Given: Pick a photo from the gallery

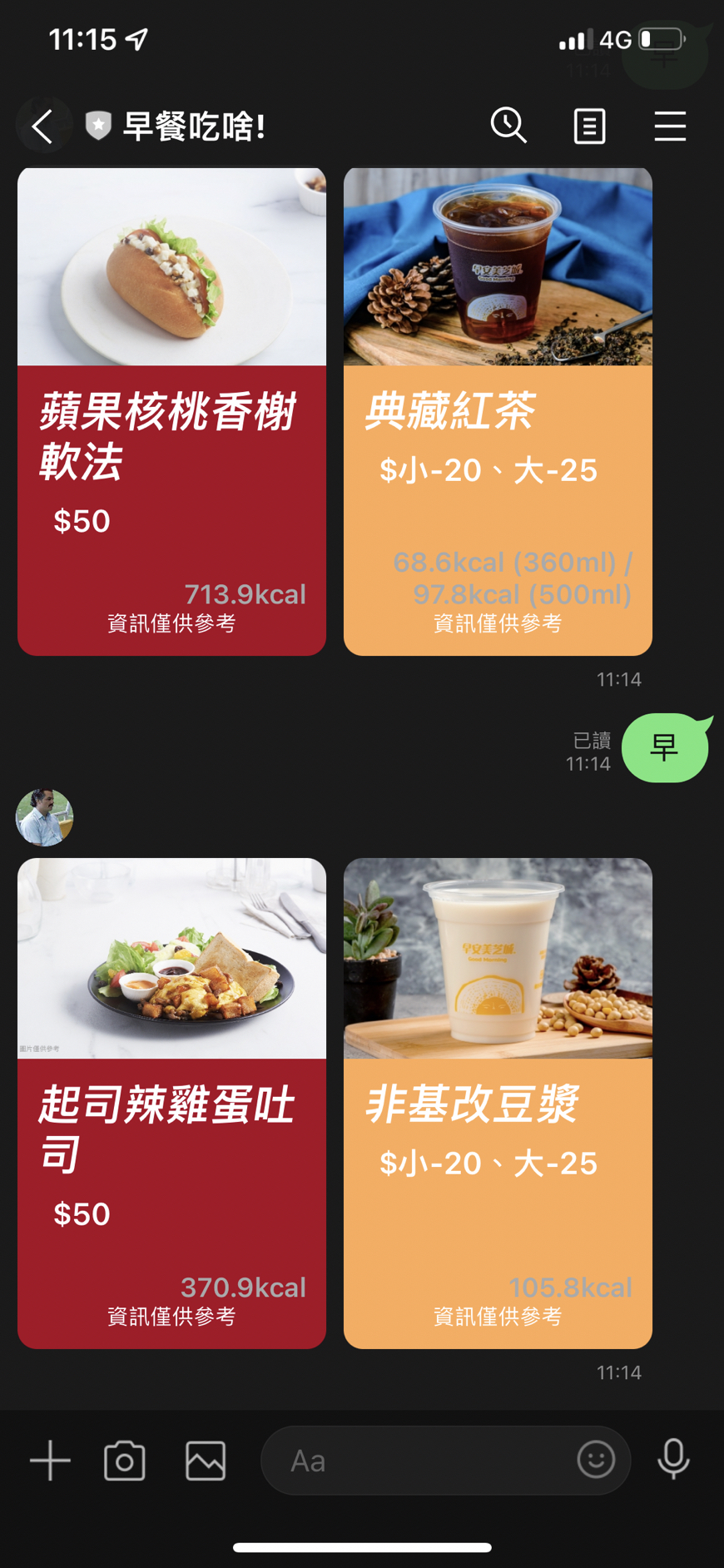Looking at the screenshot, I should click(206, 1461).
